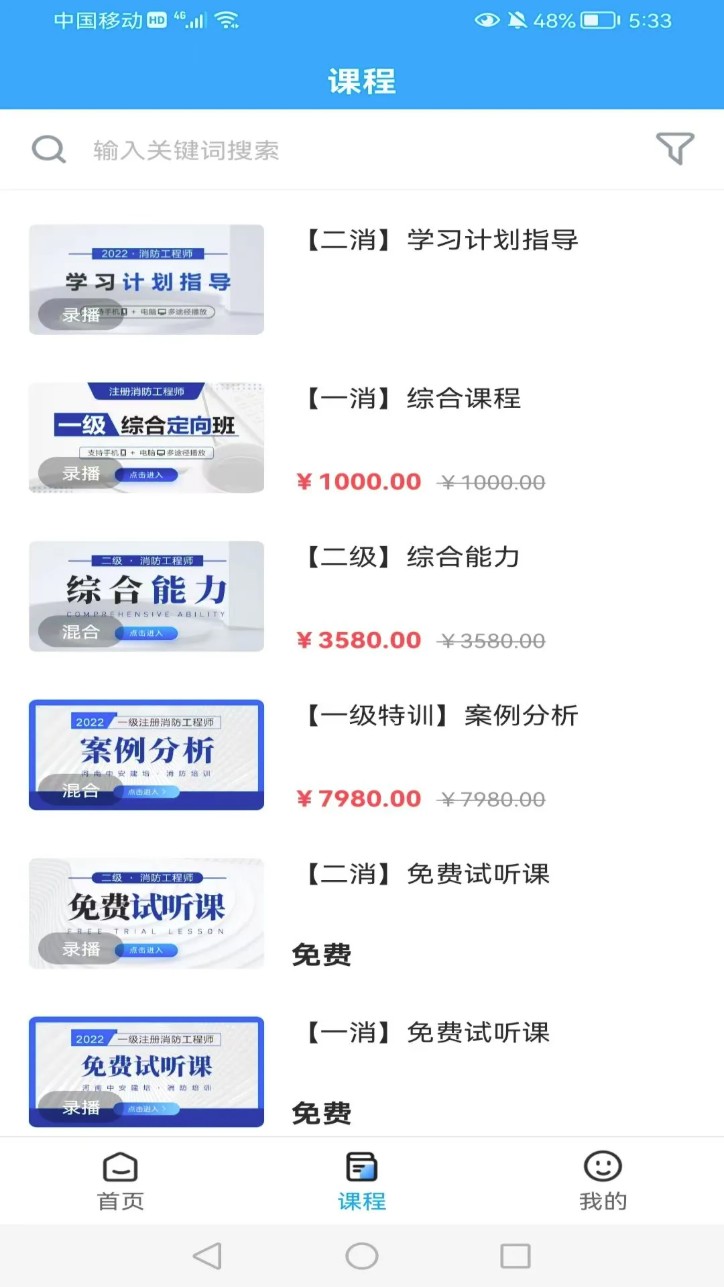Tap the keyword search input field
Viewport: 724px width, 1287px height.
point(250,149)
